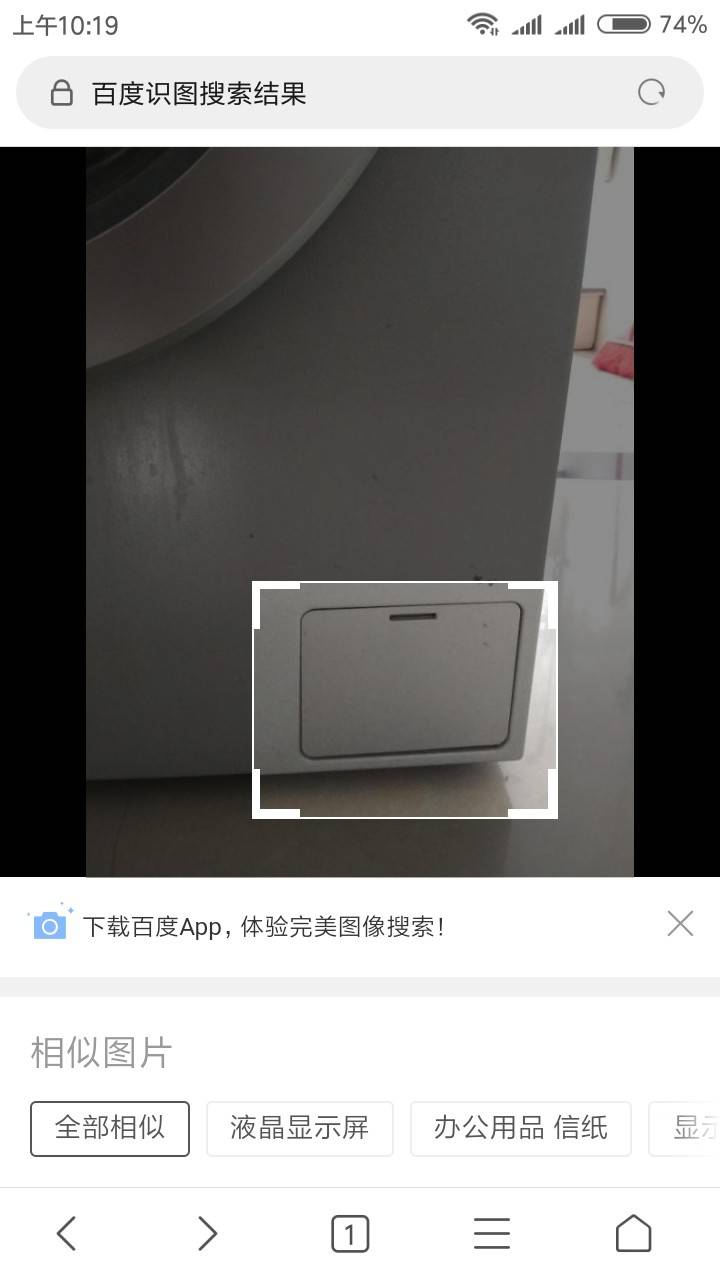The width and height of the screenshot is (720, 1280).
Task: Open the browser menu
Action: click(x=492, y=1233)
